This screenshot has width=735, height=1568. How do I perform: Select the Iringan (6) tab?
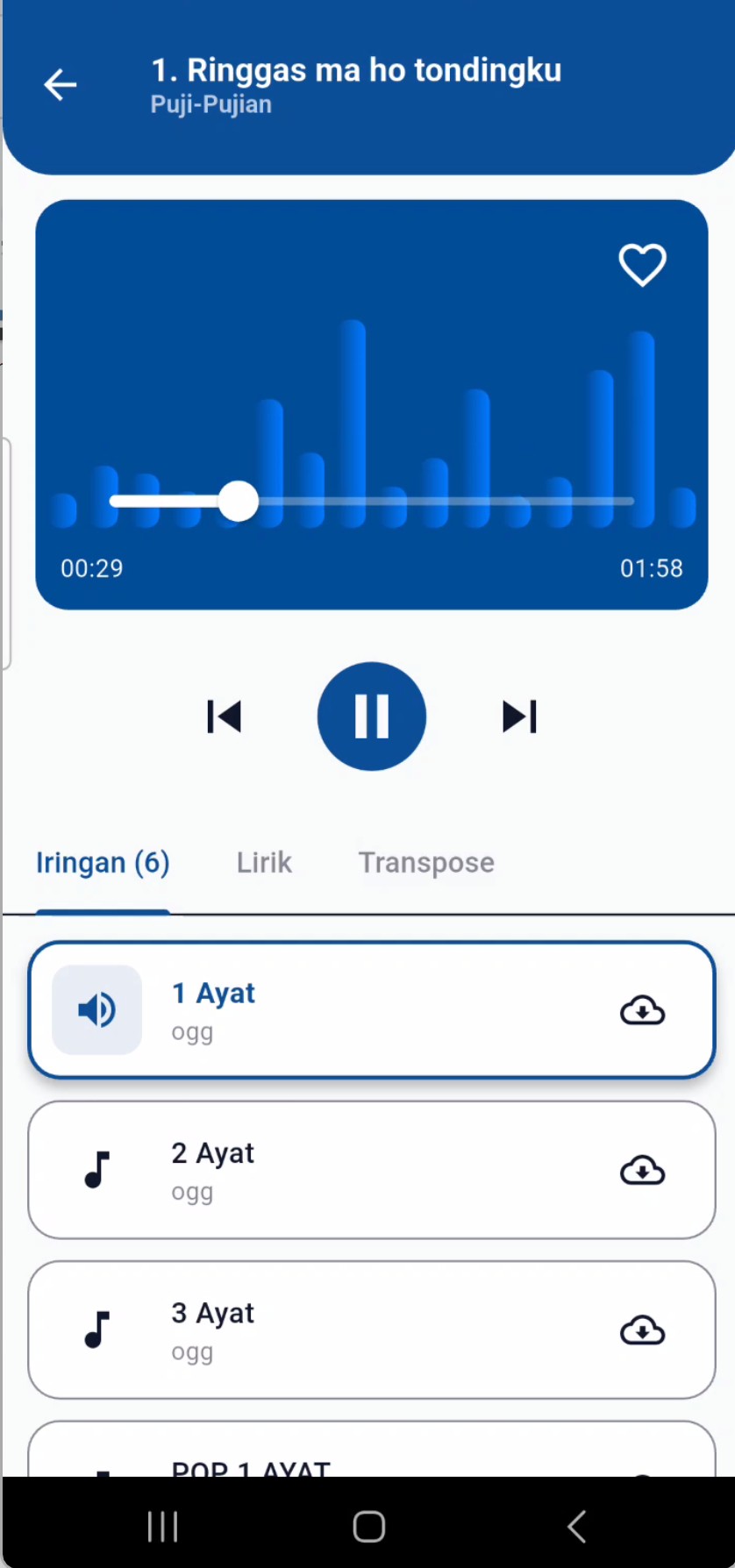click(x=103, y=862)
